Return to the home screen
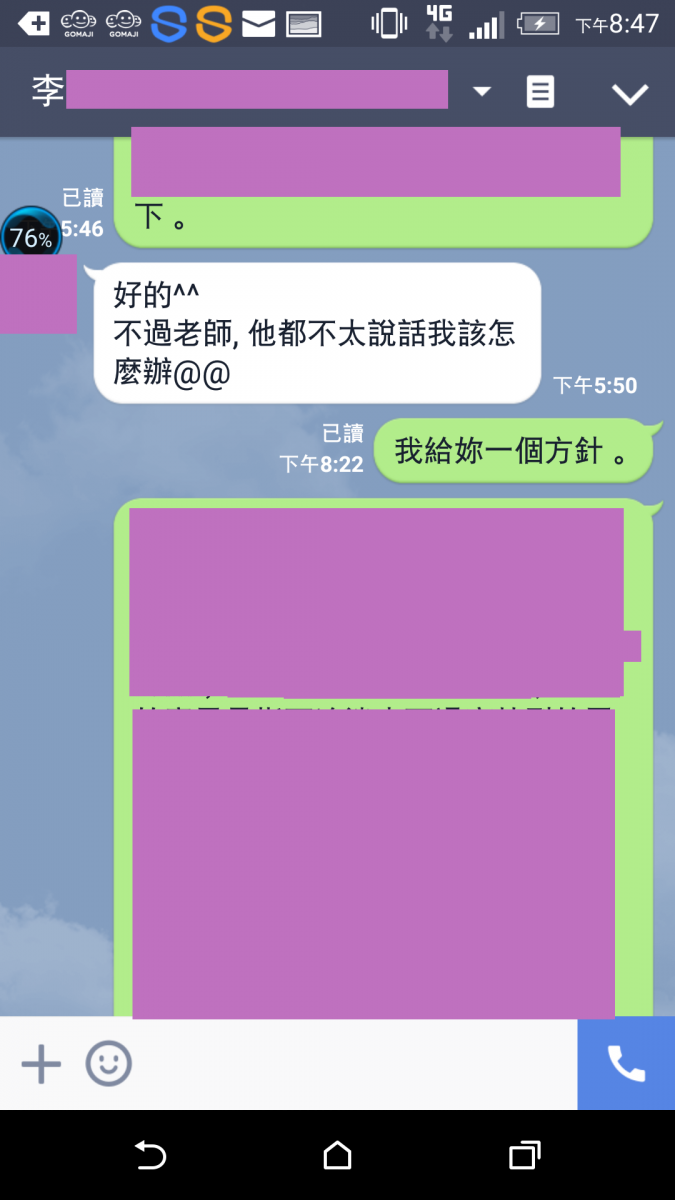Image resolution: width=675 pixels, height=1200 pixels. 337,1156
